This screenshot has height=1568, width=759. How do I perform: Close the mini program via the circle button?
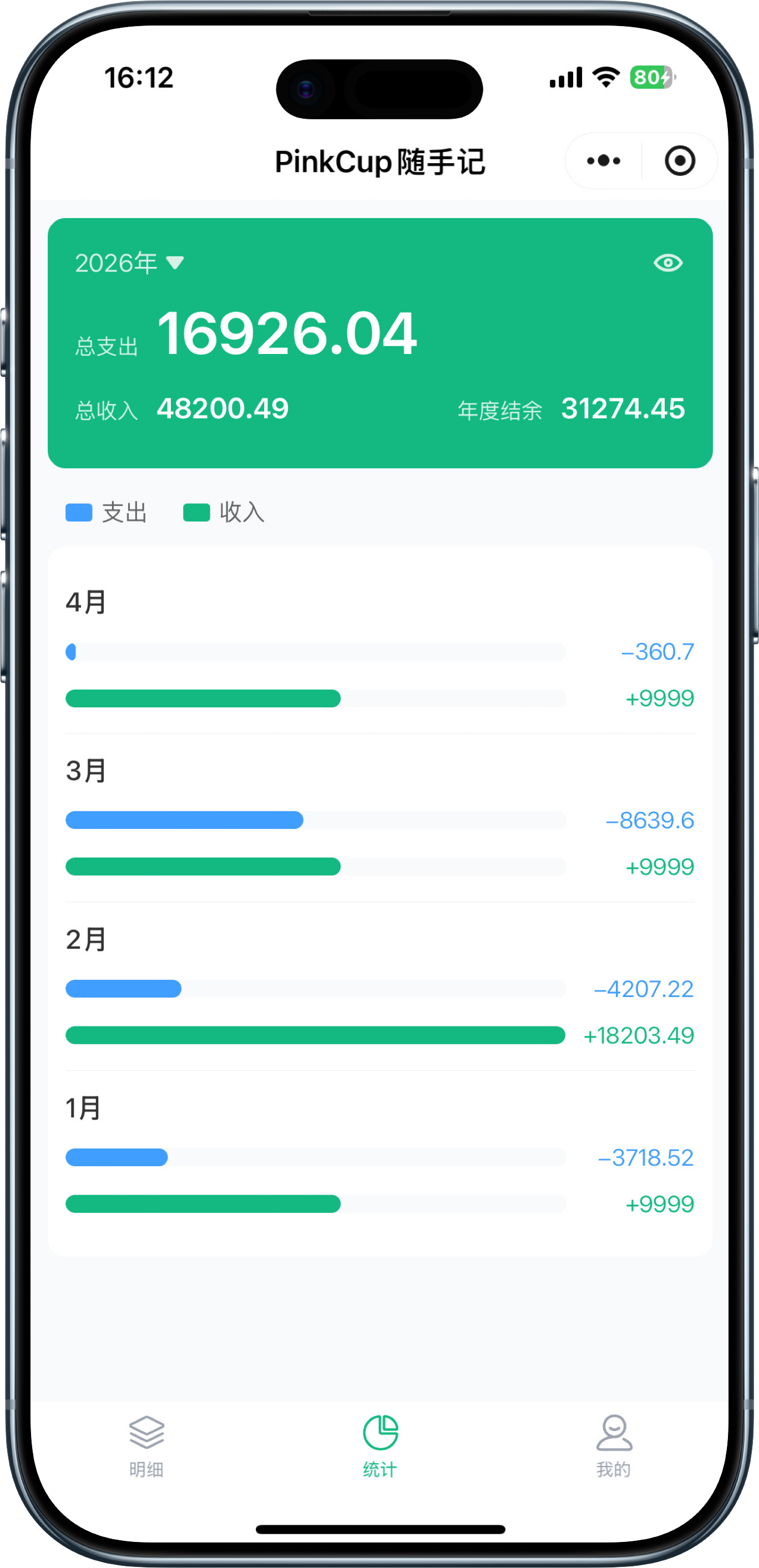[x=679, y=161]
